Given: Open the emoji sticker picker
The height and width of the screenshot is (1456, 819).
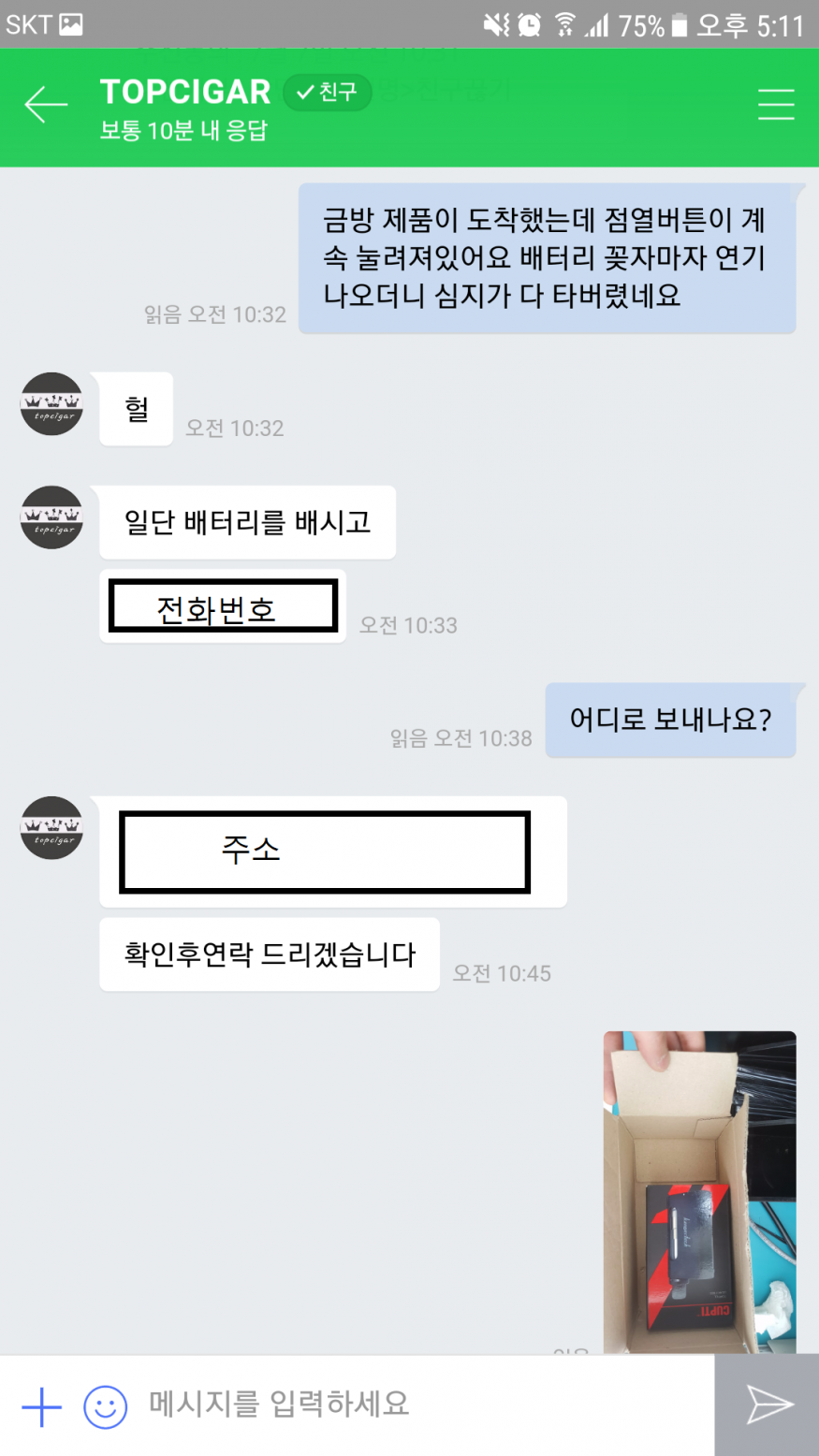Looking at the screenshot, I should [105, 1406].
